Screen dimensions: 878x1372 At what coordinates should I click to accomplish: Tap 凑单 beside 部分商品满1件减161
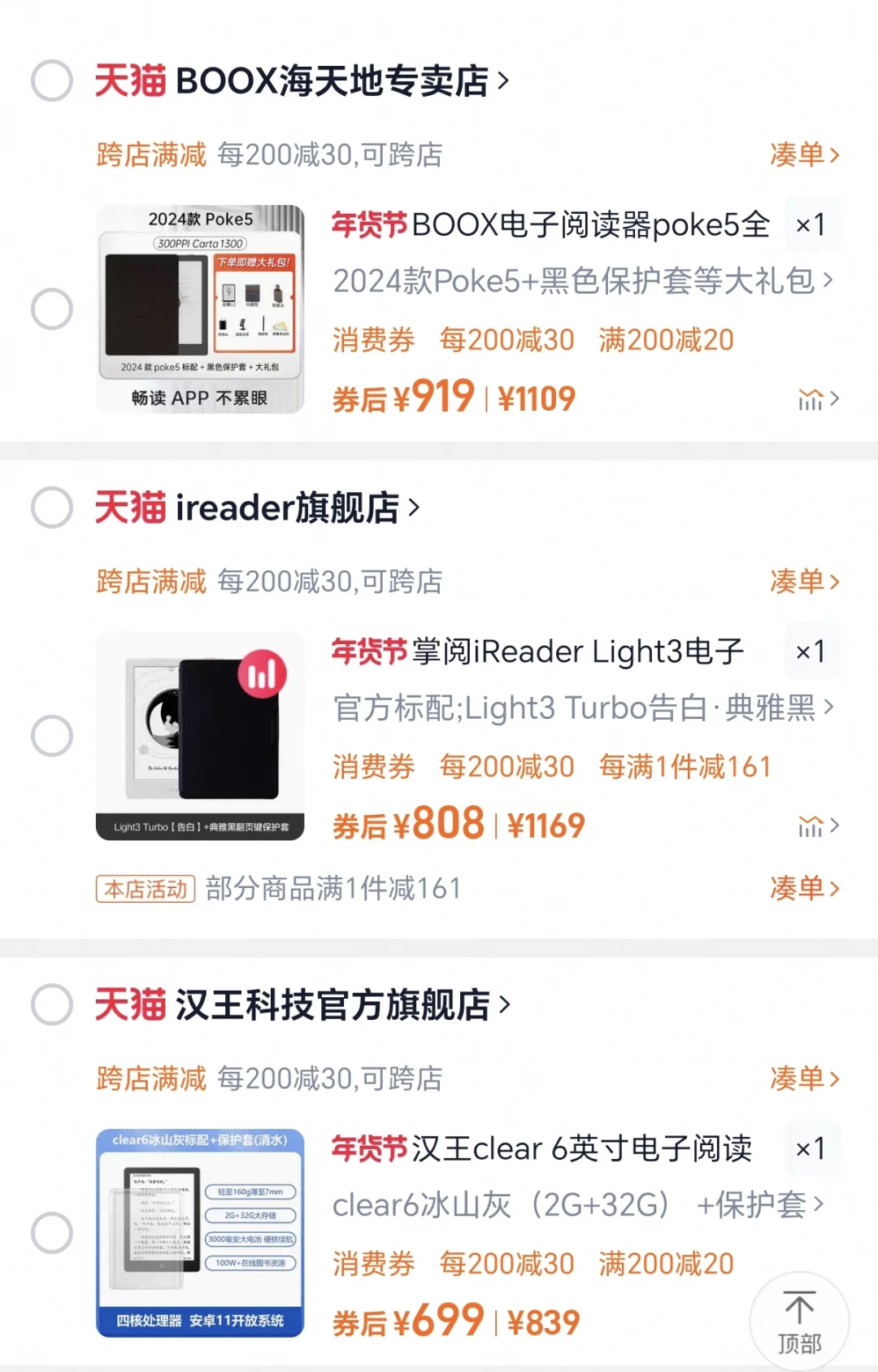pyautogui.click(x=803, y=888)
